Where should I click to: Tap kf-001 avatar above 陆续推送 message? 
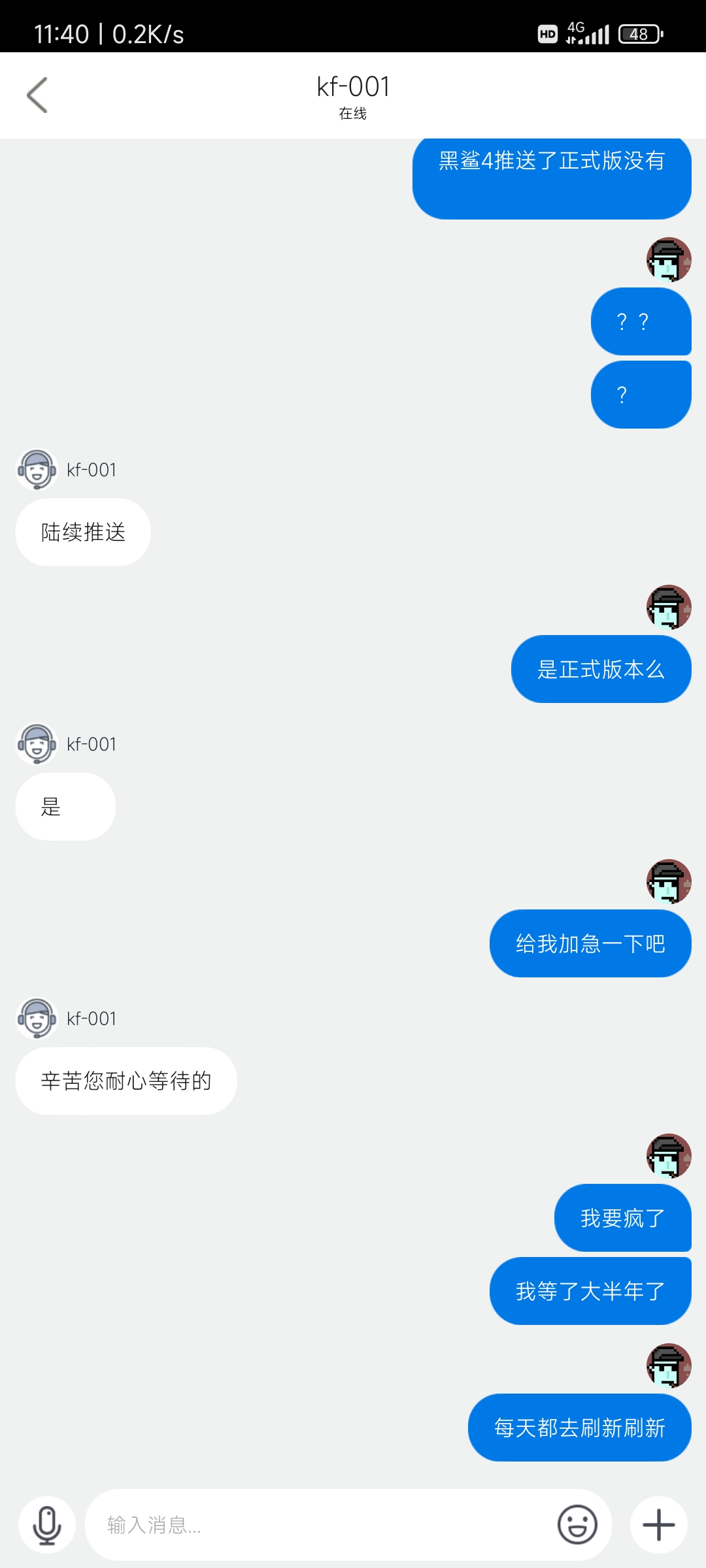tap(37, 470)
